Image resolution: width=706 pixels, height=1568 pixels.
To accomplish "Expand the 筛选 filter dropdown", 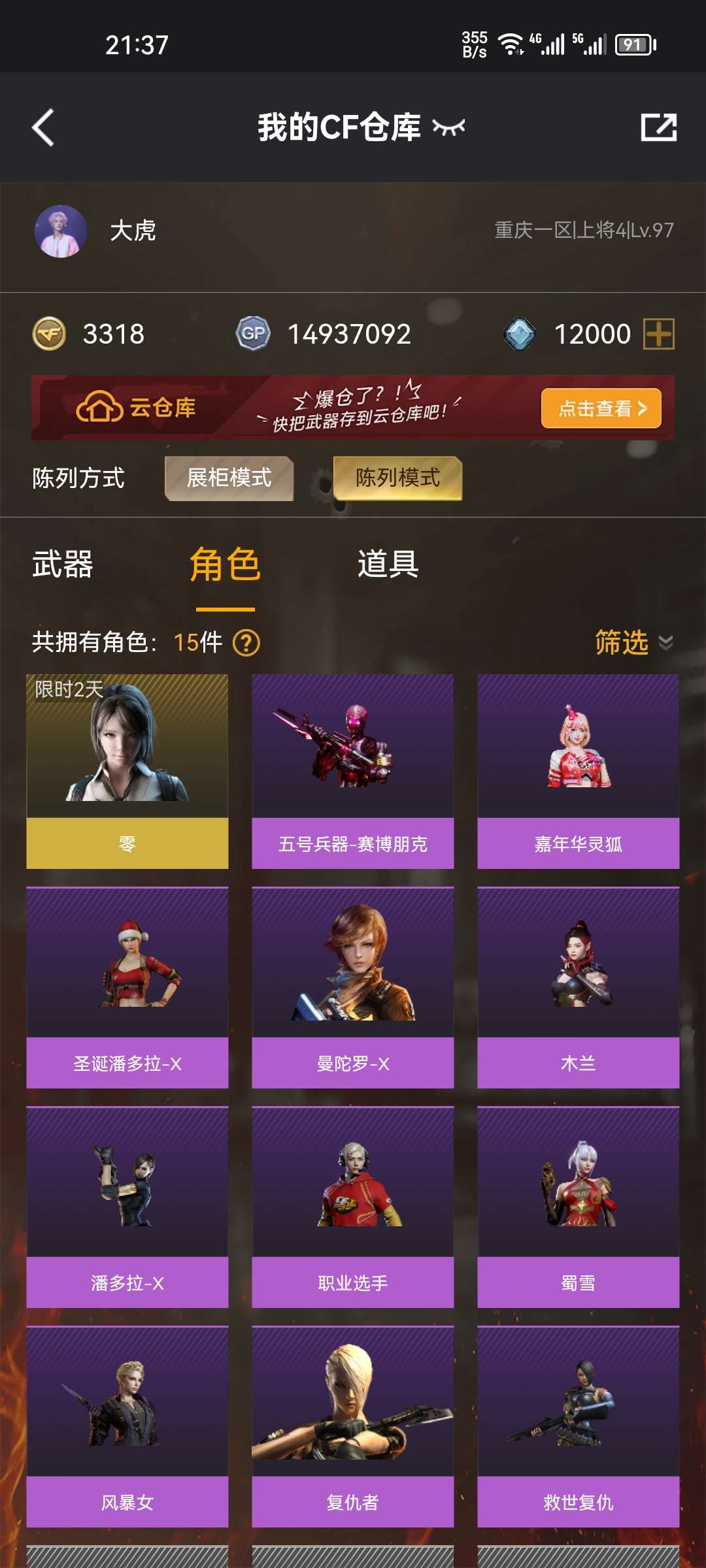I will click(x=633, y=643).
